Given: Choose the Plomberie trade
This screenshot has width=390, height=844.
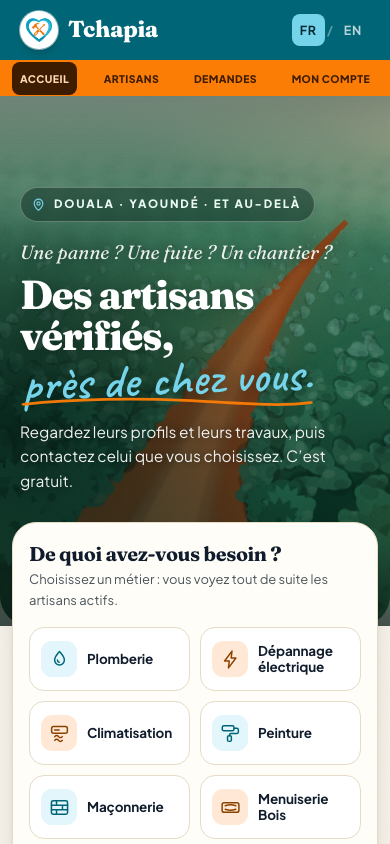Looking at the screenshot, I should 109,659.
